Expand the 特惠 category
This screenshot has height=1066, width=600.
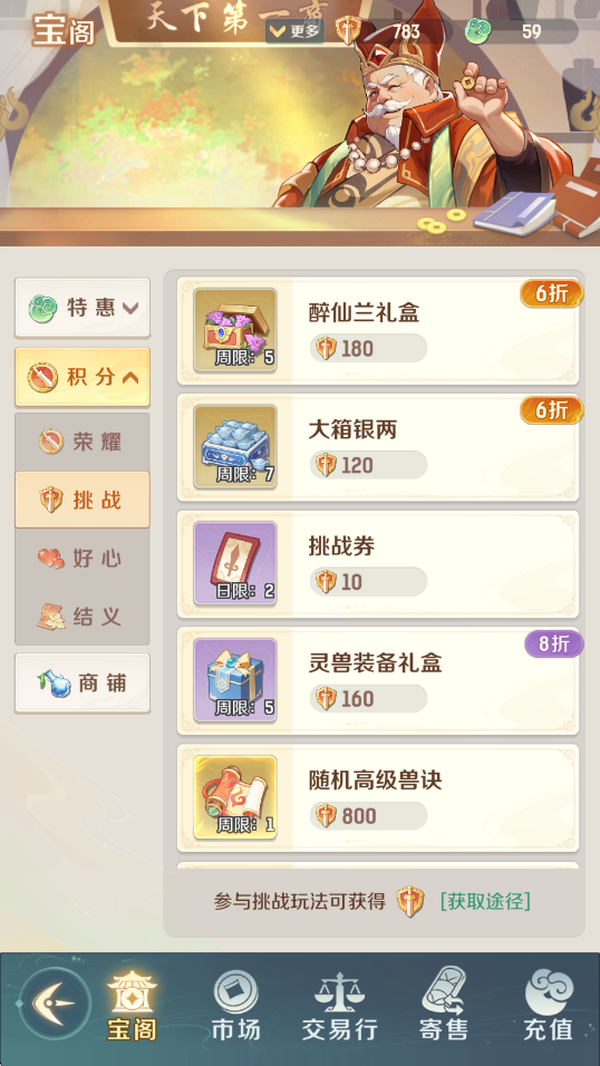pos(82,307)
